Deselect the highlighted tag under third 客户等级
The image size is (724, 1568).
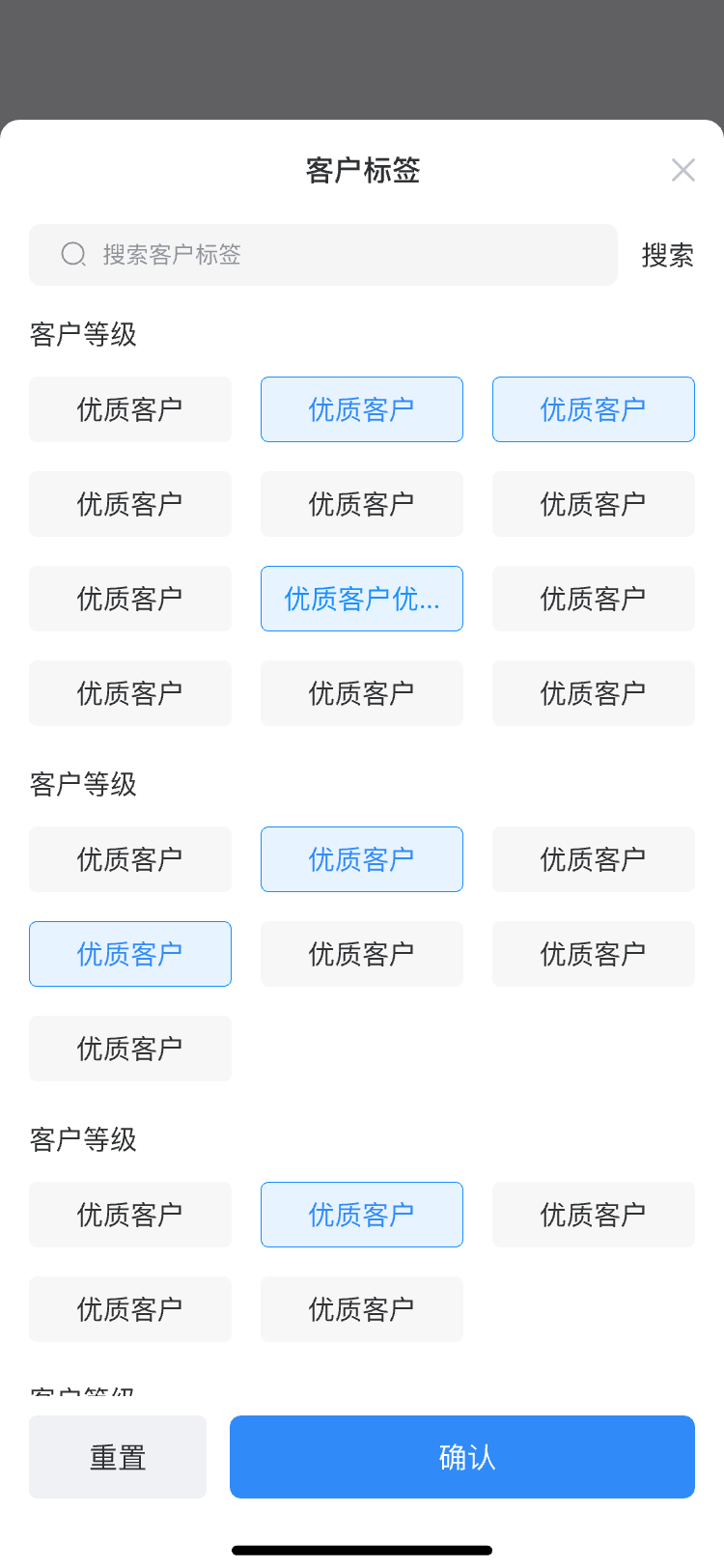pos(361,1214)
